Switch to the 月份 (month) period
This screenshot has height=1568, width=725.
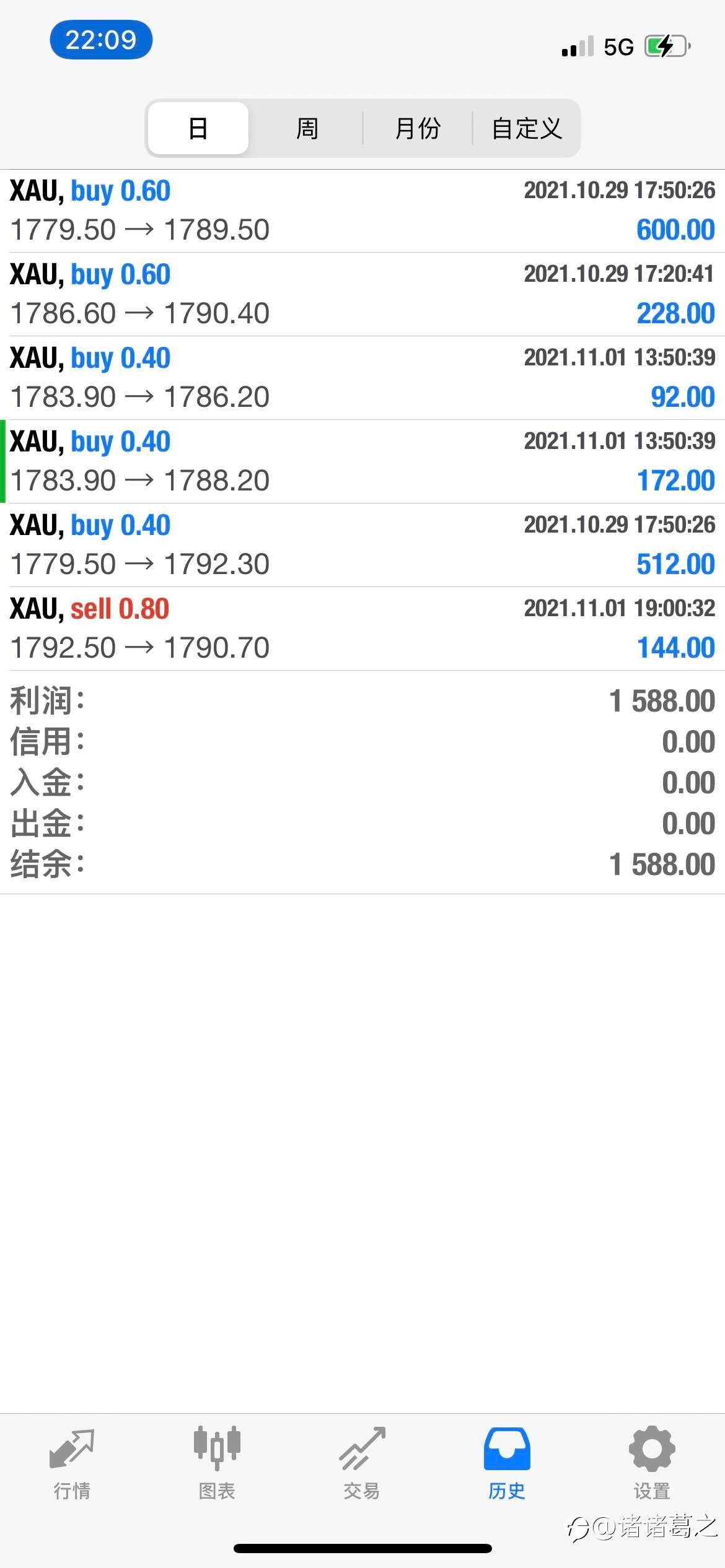pos(418,128)
